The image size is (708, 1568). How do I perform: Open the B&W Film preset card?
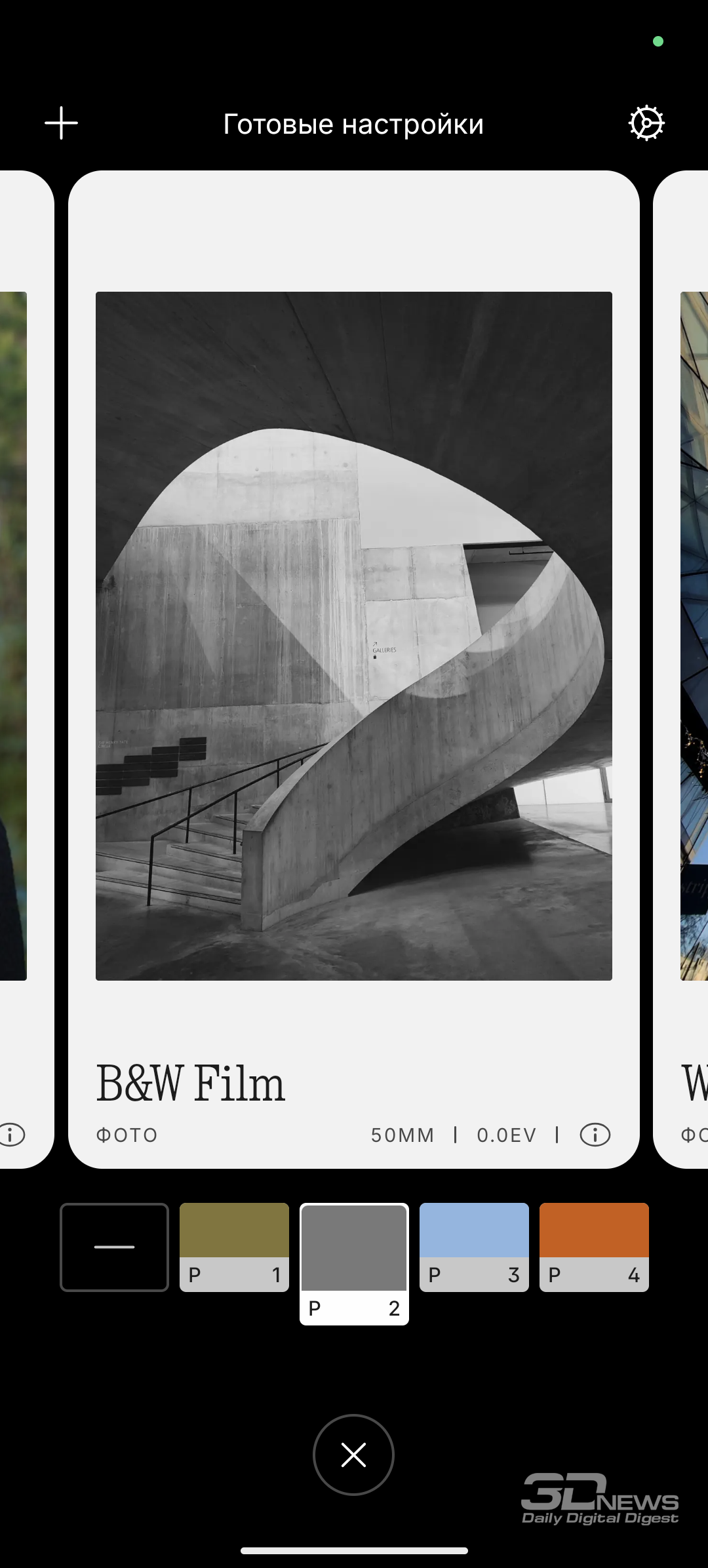tap(354, 669)
